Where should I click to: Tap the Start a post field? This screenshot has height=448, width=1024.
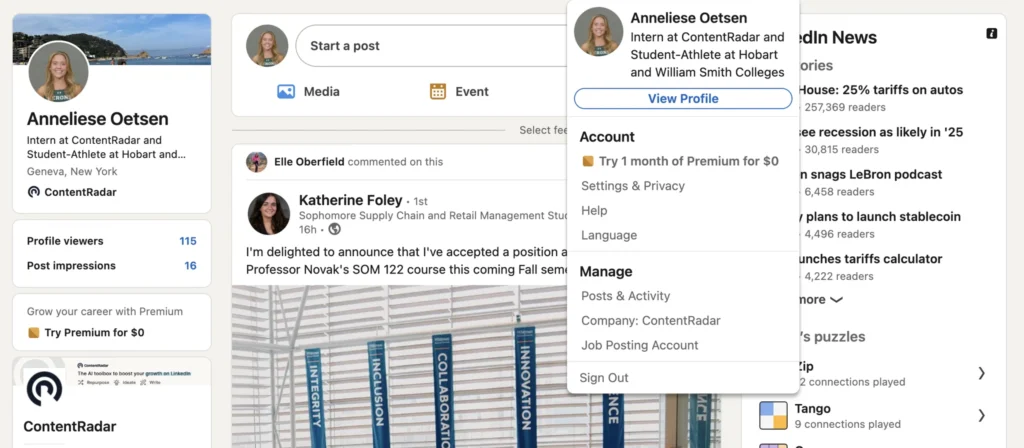pos(430,46)
